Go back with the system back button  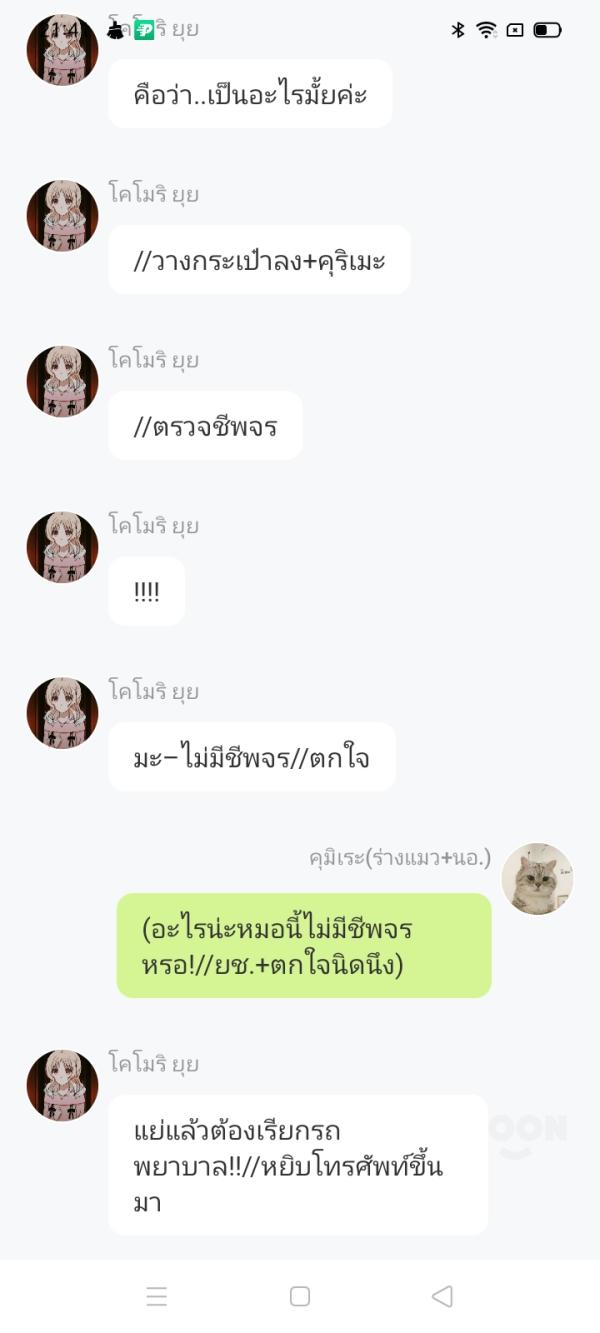442,1296
